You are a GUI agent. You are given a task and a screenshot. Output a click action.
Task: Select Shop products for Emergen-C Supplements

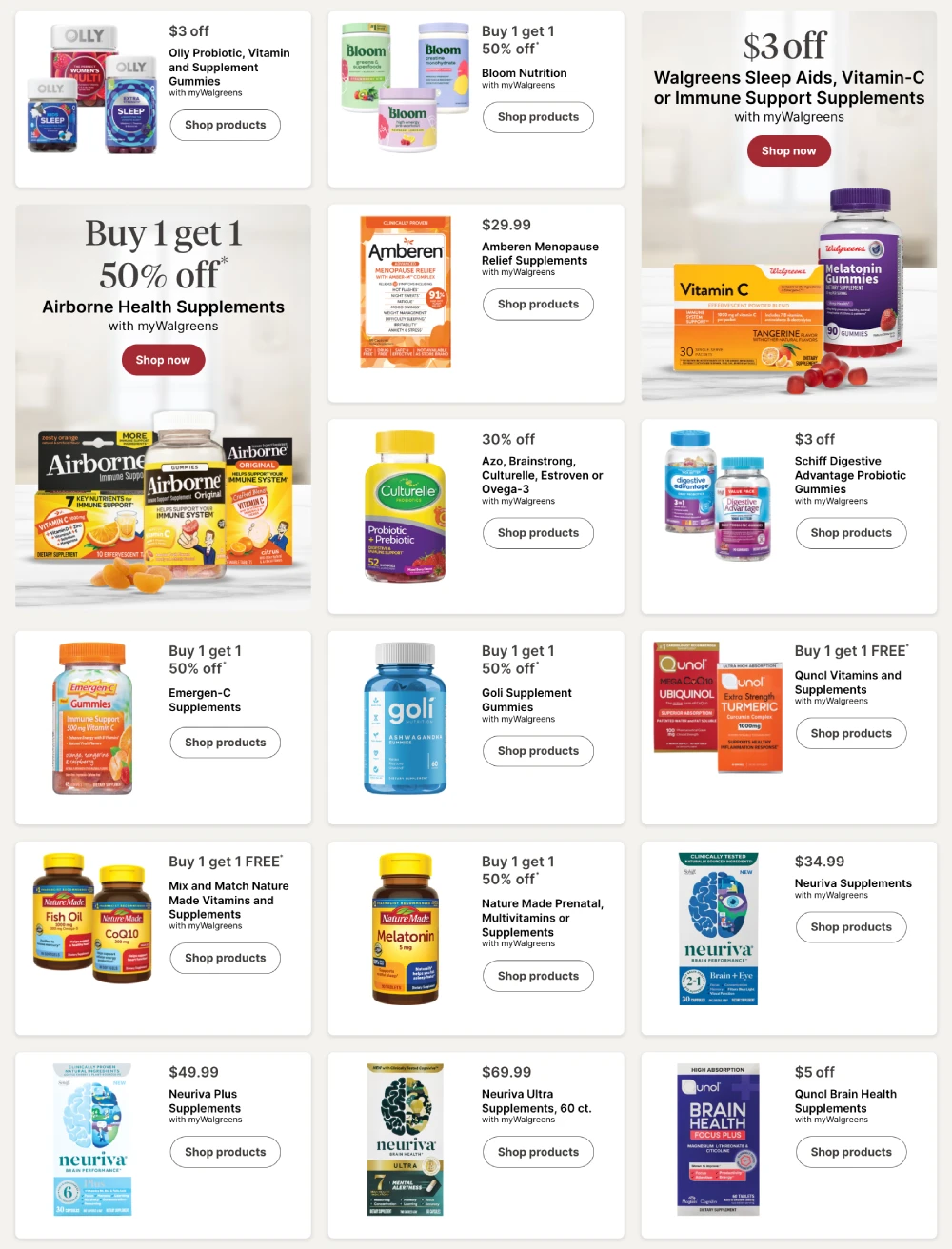click(226, 743)
